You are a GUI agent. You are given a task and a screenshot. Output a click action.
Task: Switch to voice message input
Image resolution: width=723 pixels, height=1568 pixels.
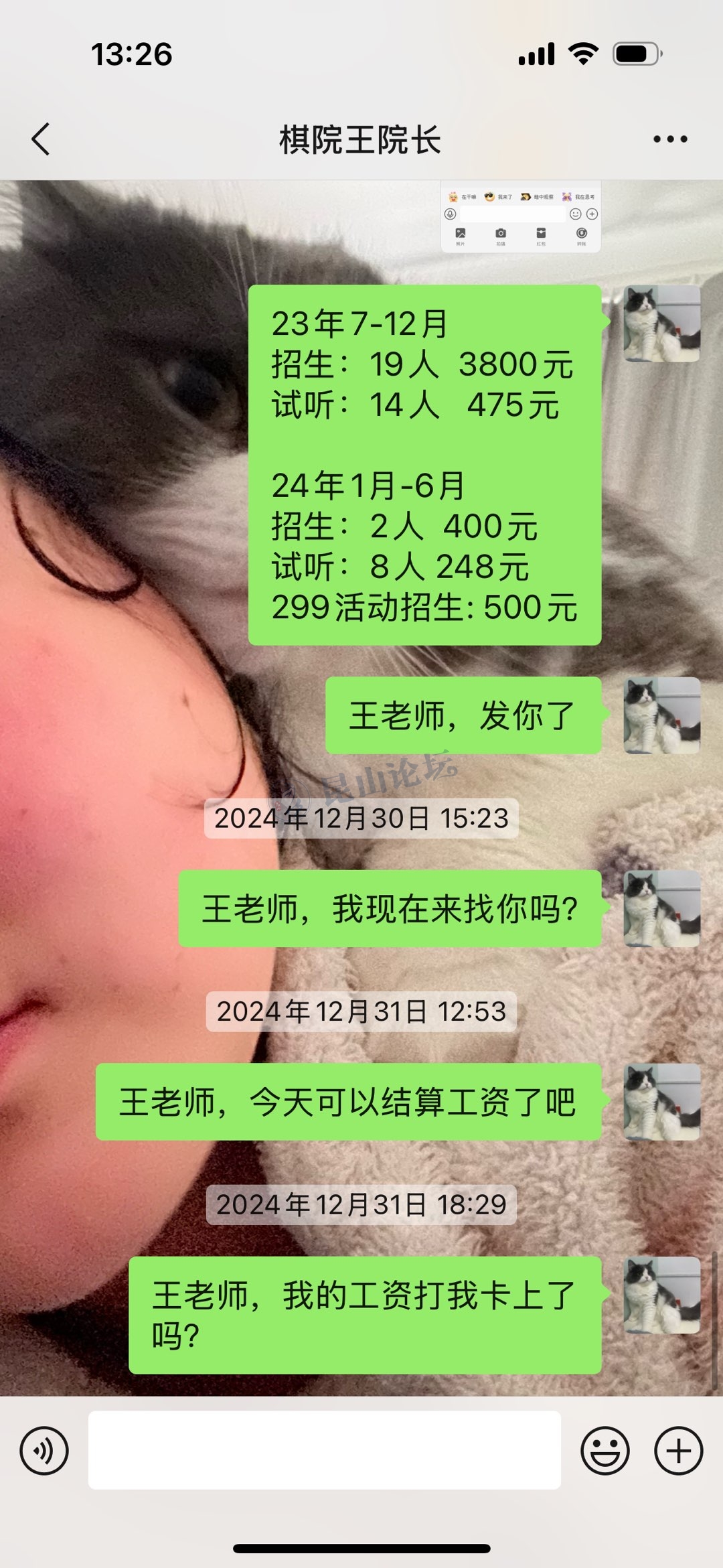click(44, 1451)
